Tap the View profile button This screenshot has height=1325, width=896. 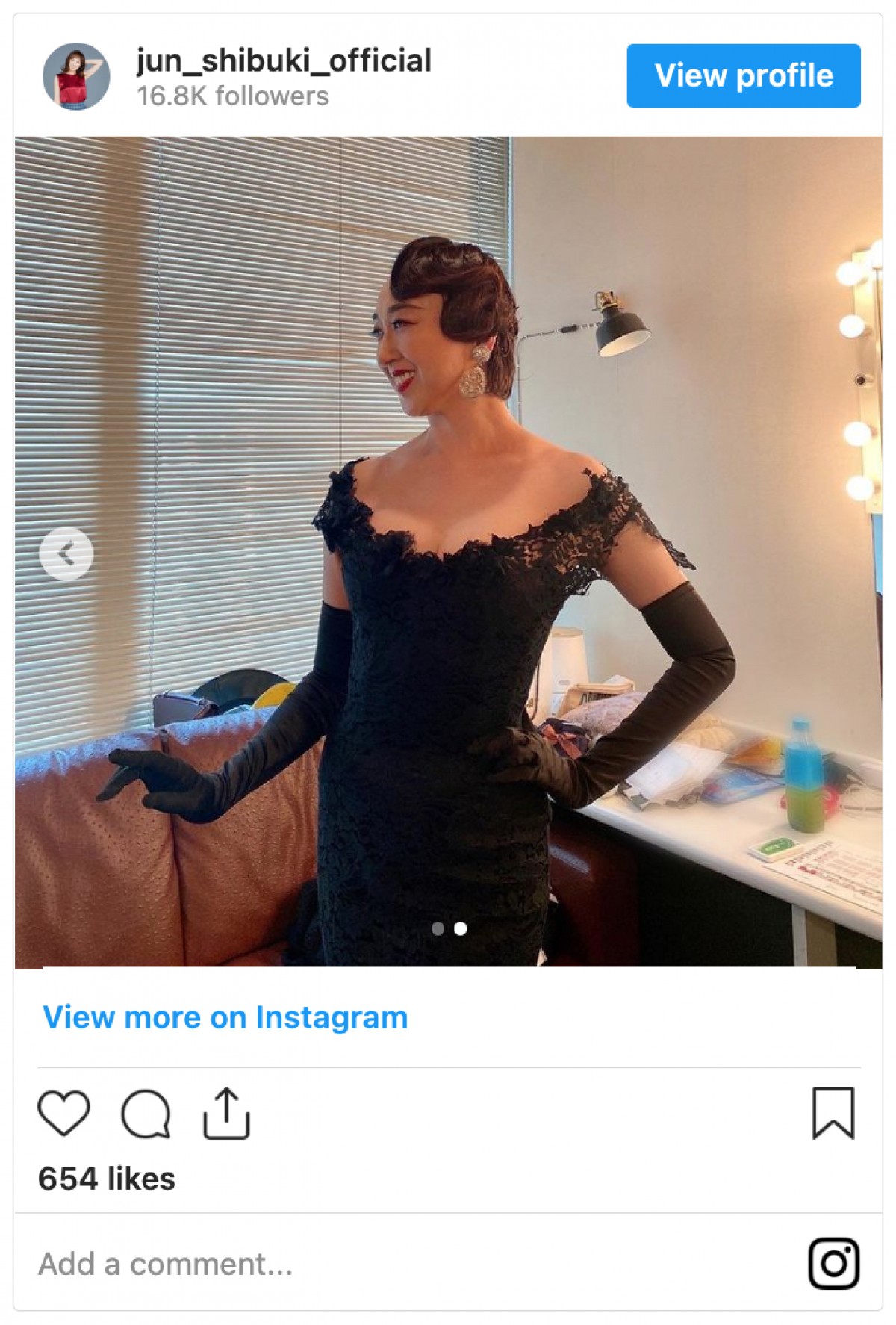coord(743,75)
